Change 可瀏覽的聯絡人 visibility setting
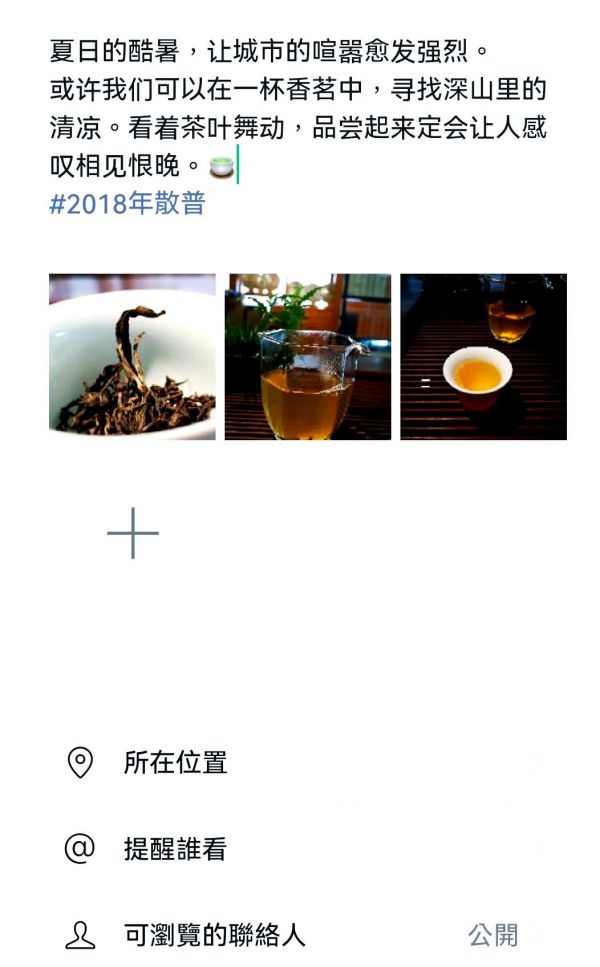 point(300,935)
